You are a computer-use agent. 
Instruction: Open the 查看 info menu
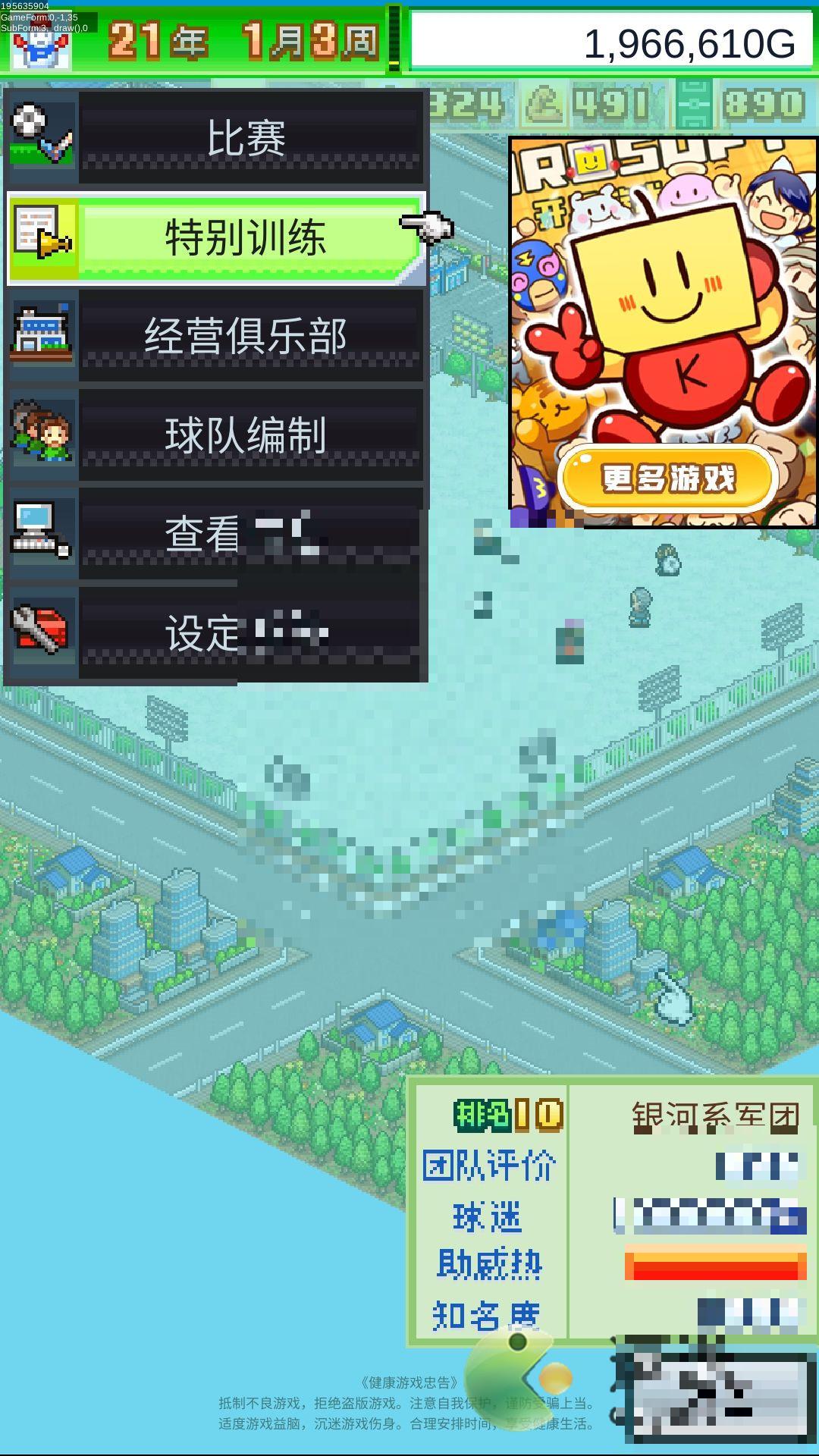[x=246, y=535]
